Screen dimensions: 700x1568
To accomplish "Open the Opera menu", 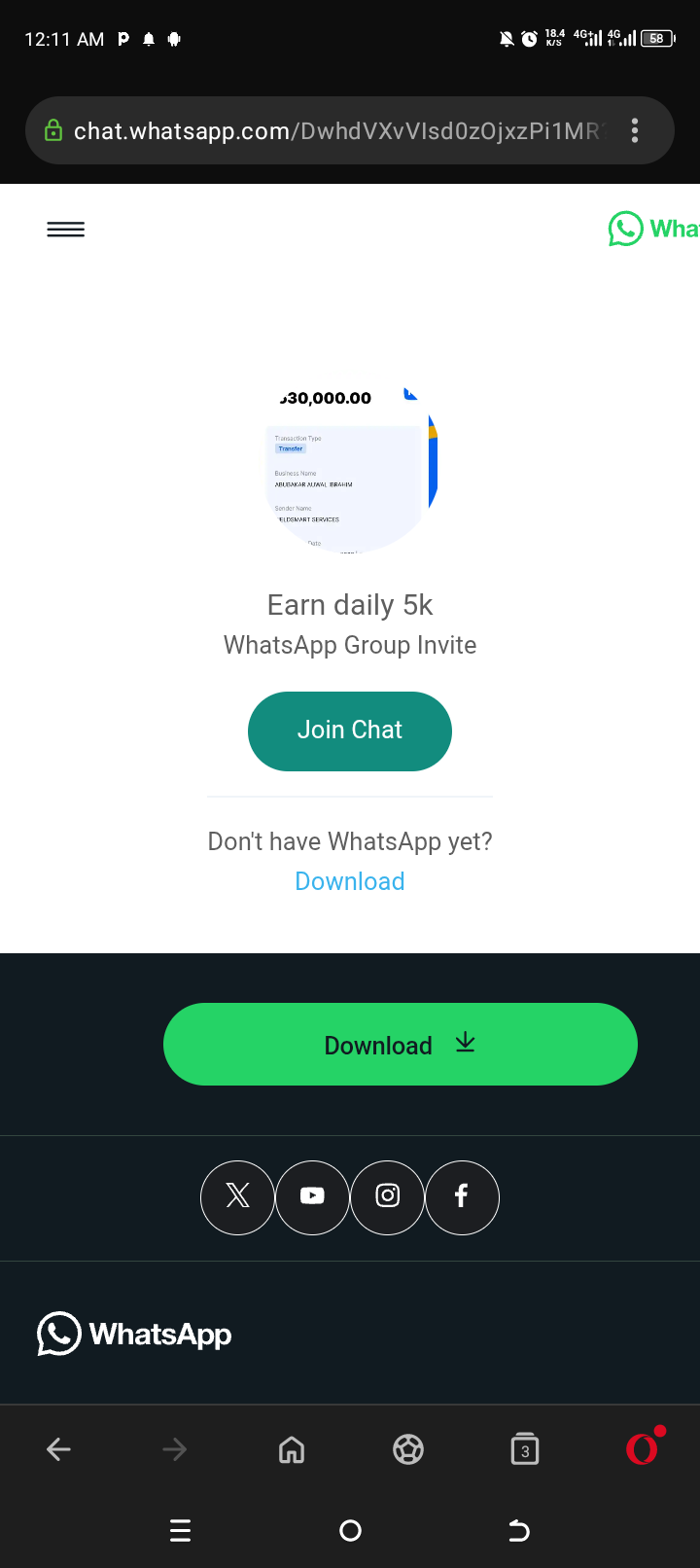I will pyautogui.click(x=643, y=1449).
